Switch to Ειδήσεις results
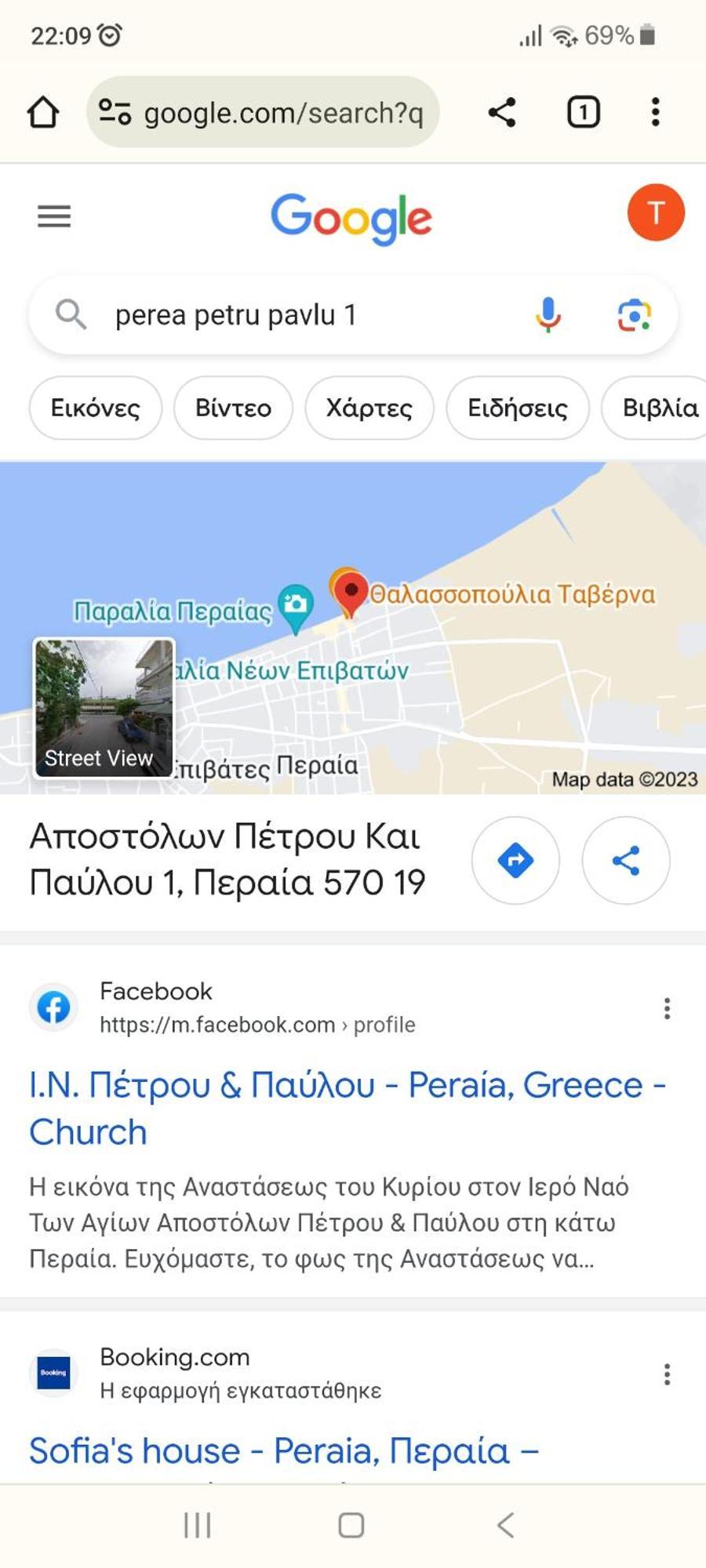The width and height of the screenshot is (706, 1568). [x=517, y=408]
